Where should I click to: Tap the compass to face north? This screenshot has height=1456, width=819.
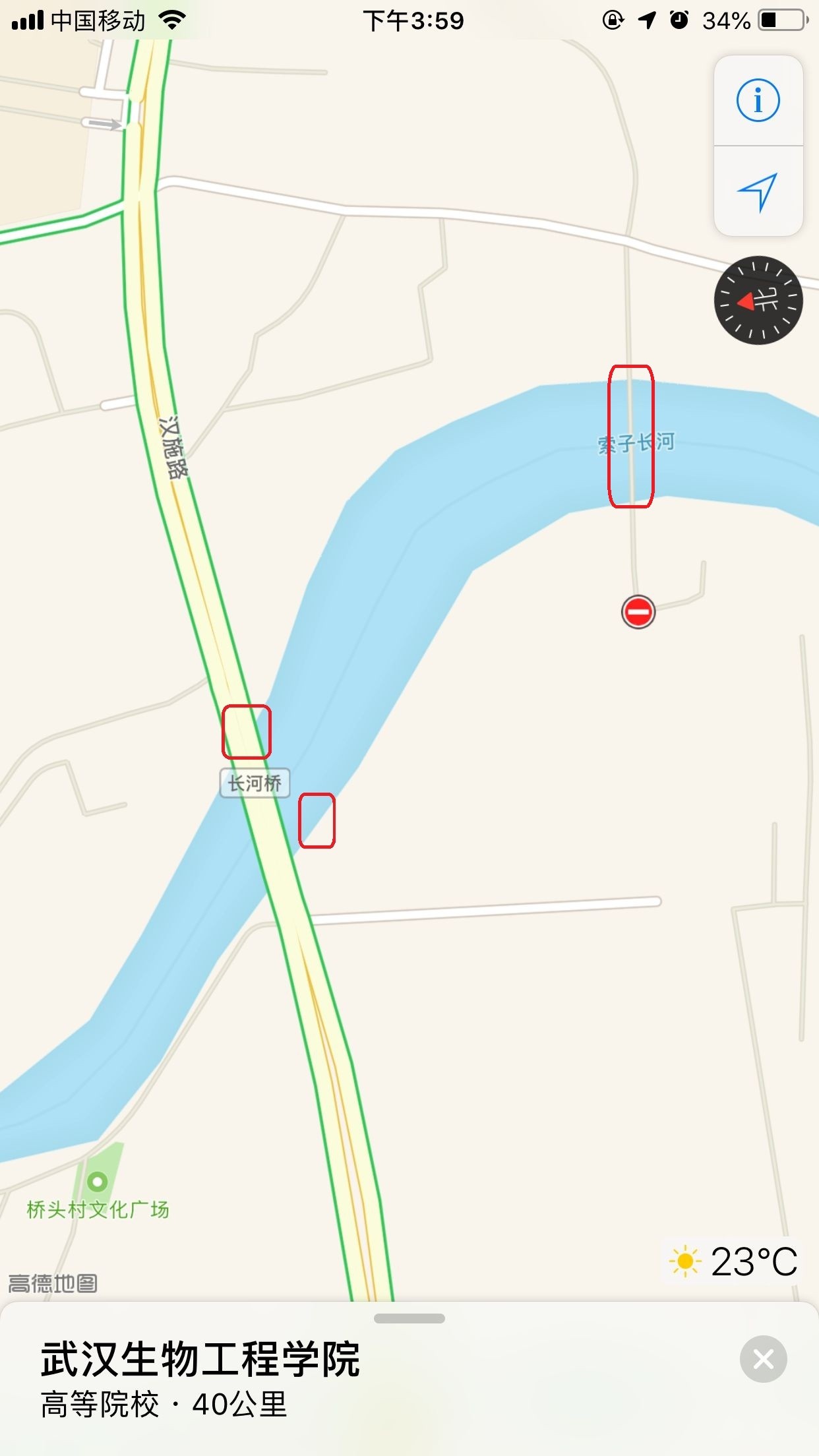[758, 300]
